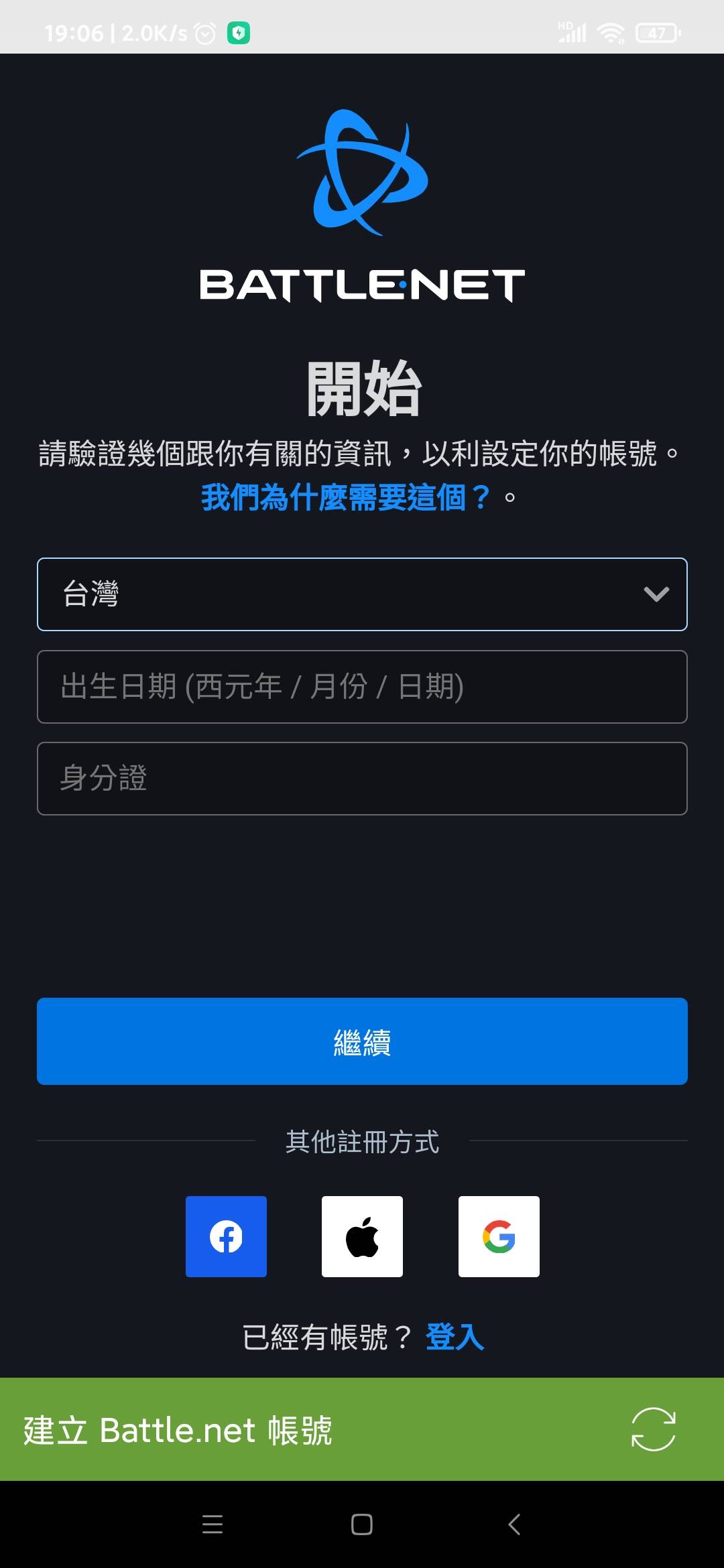The image size is (724, 1568).
Task: Sign up with Google
Action: (499, 1236)
